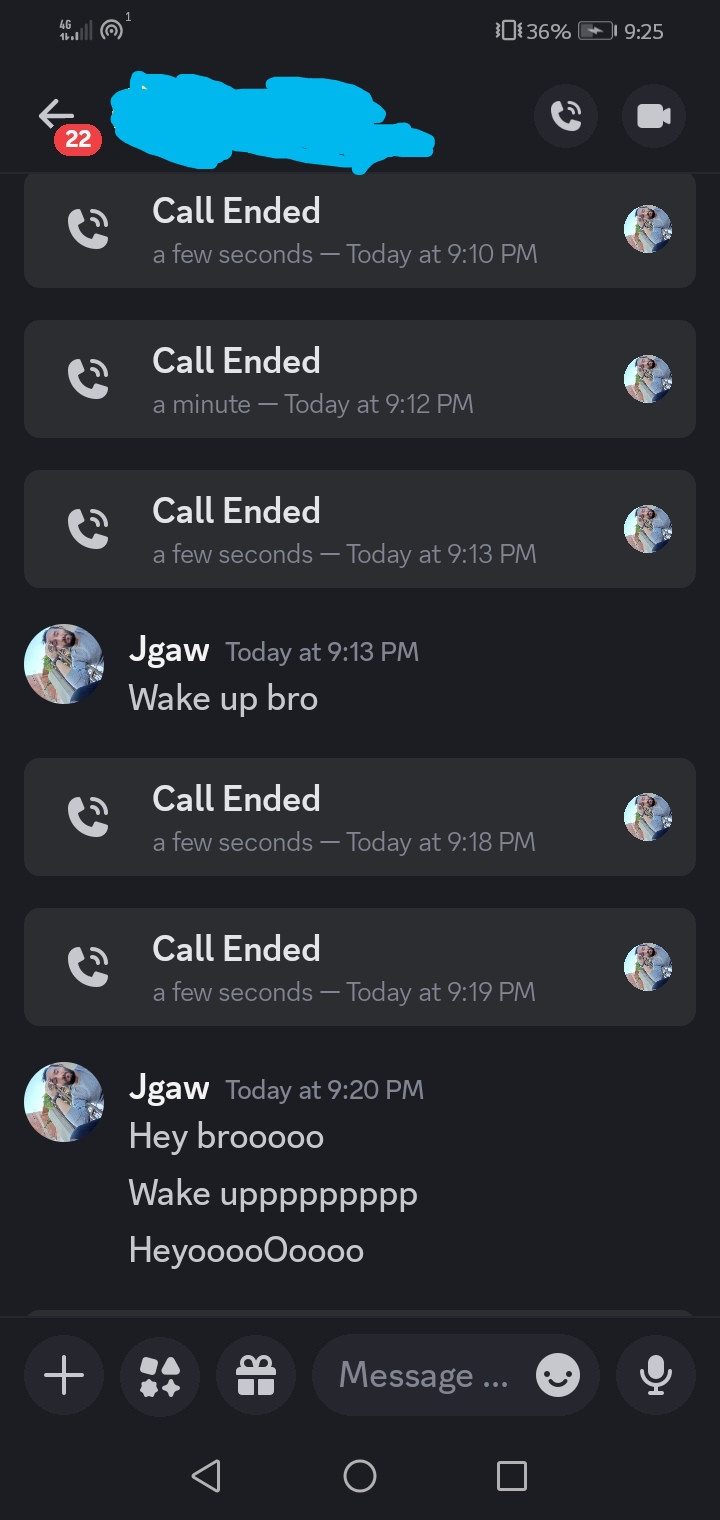Open the recent apps view

[x=512, y=1476]
